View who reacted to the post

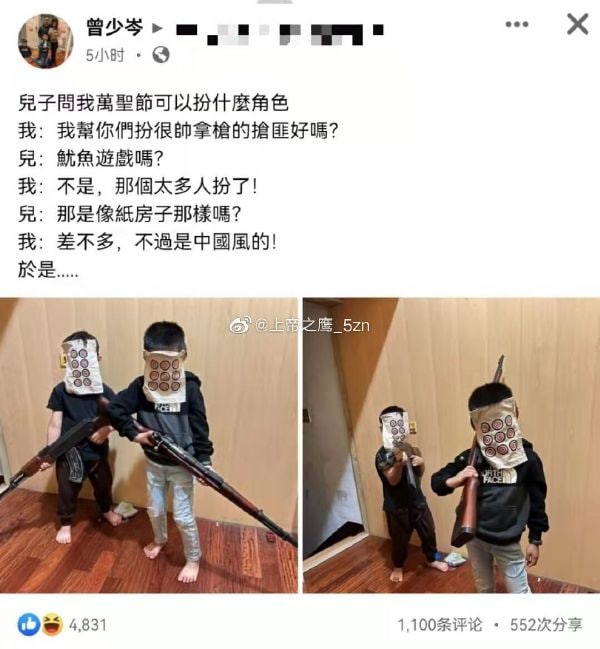coord(62,625)
